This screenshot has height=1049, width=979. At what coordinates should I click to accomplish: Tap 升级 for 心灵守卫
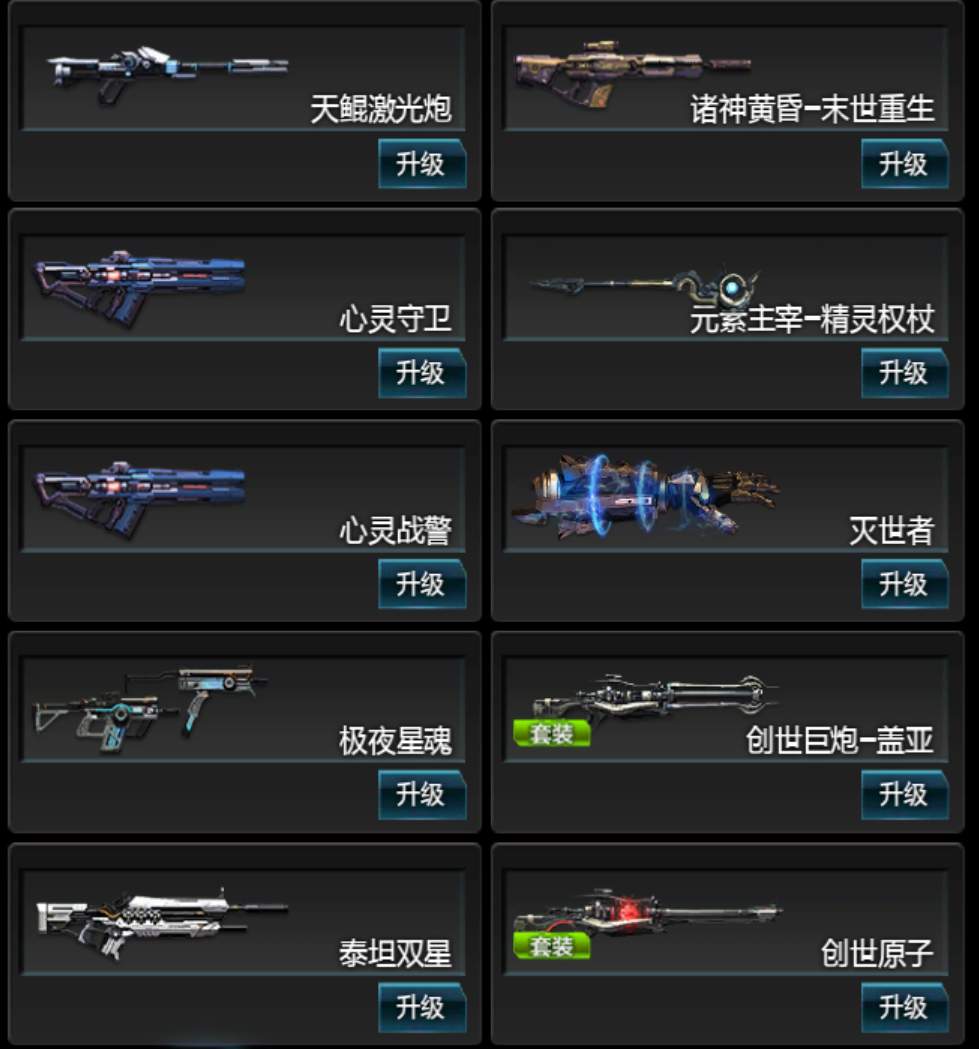coord(421,373)
